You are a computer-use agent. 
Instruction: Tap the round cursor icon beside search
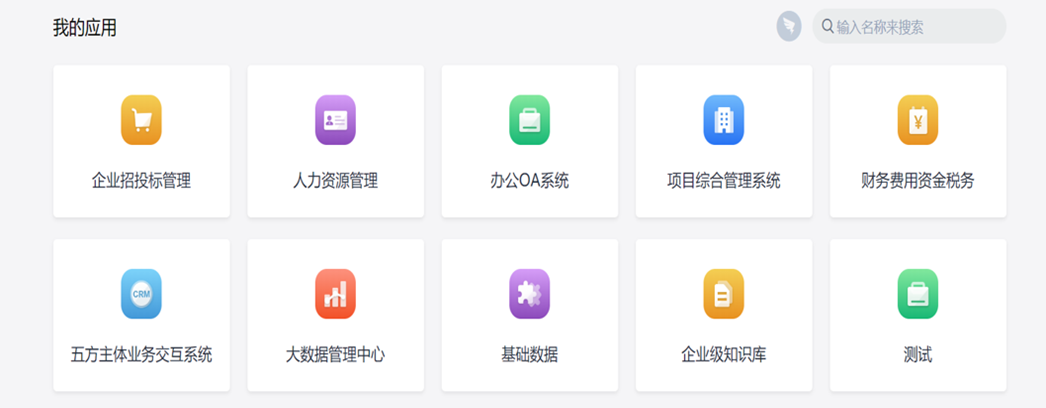pos(789,27)
